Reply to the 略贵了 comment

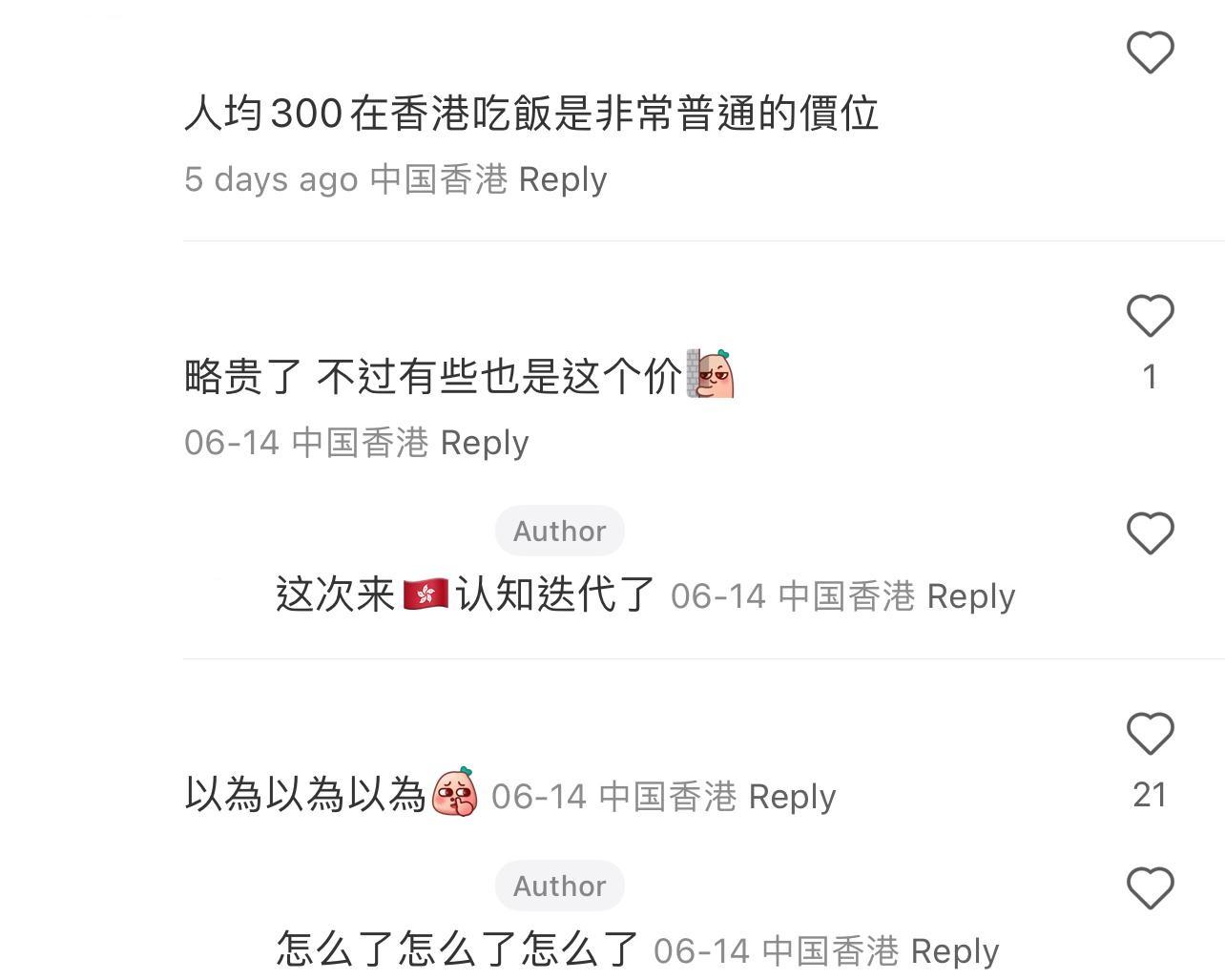pyautogui.click(x=484, y=443)
